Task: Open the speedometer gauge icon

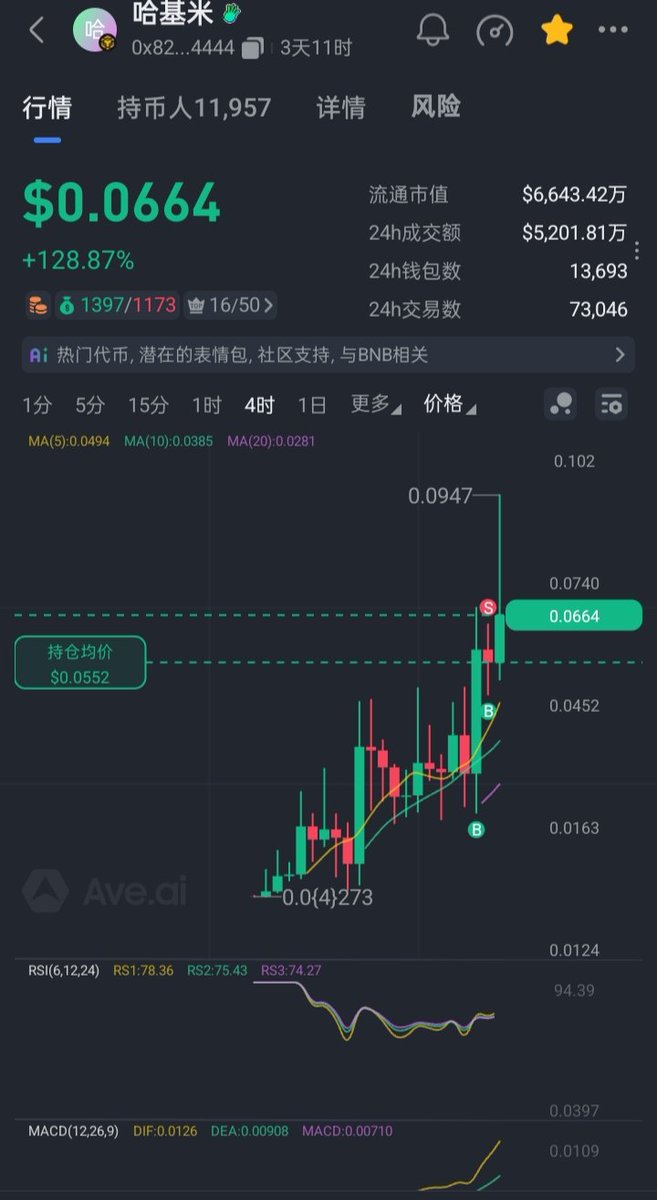Action: pos(494,30)
